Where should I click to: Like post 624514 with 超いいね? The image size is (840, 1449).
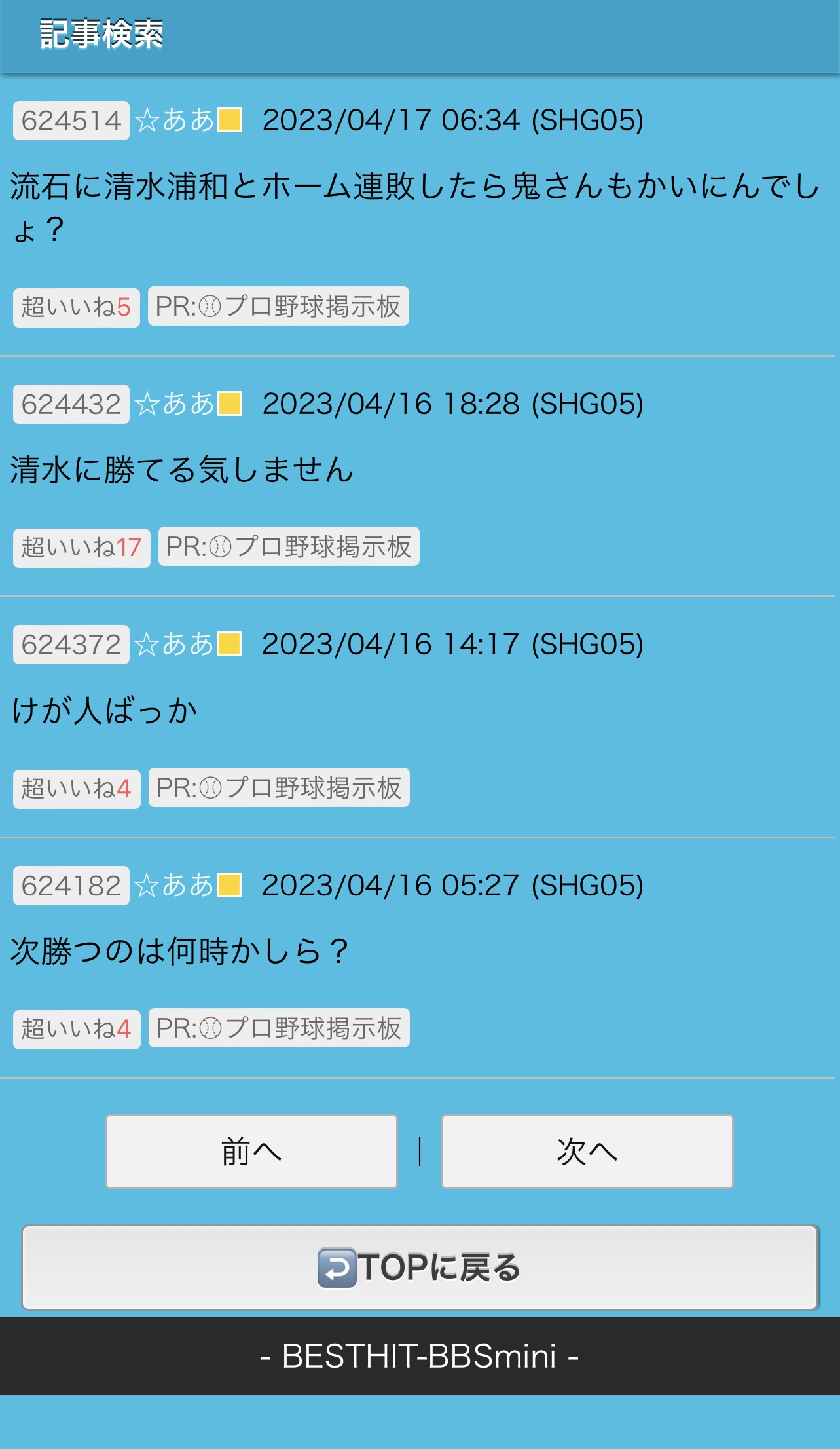(77, 307)
